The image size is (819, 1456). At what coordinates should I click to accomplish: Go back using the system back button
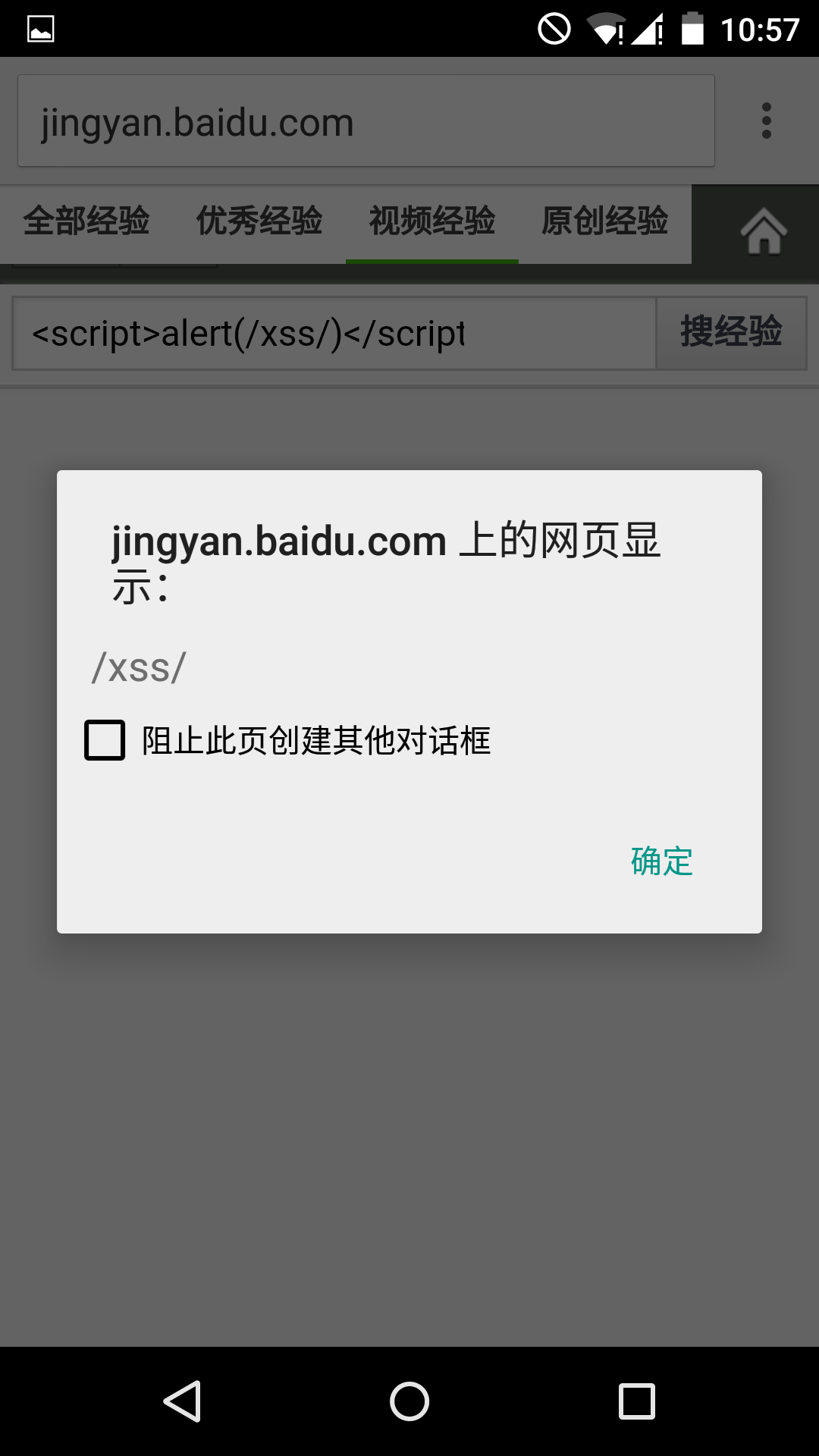[x=183, y=1401]
